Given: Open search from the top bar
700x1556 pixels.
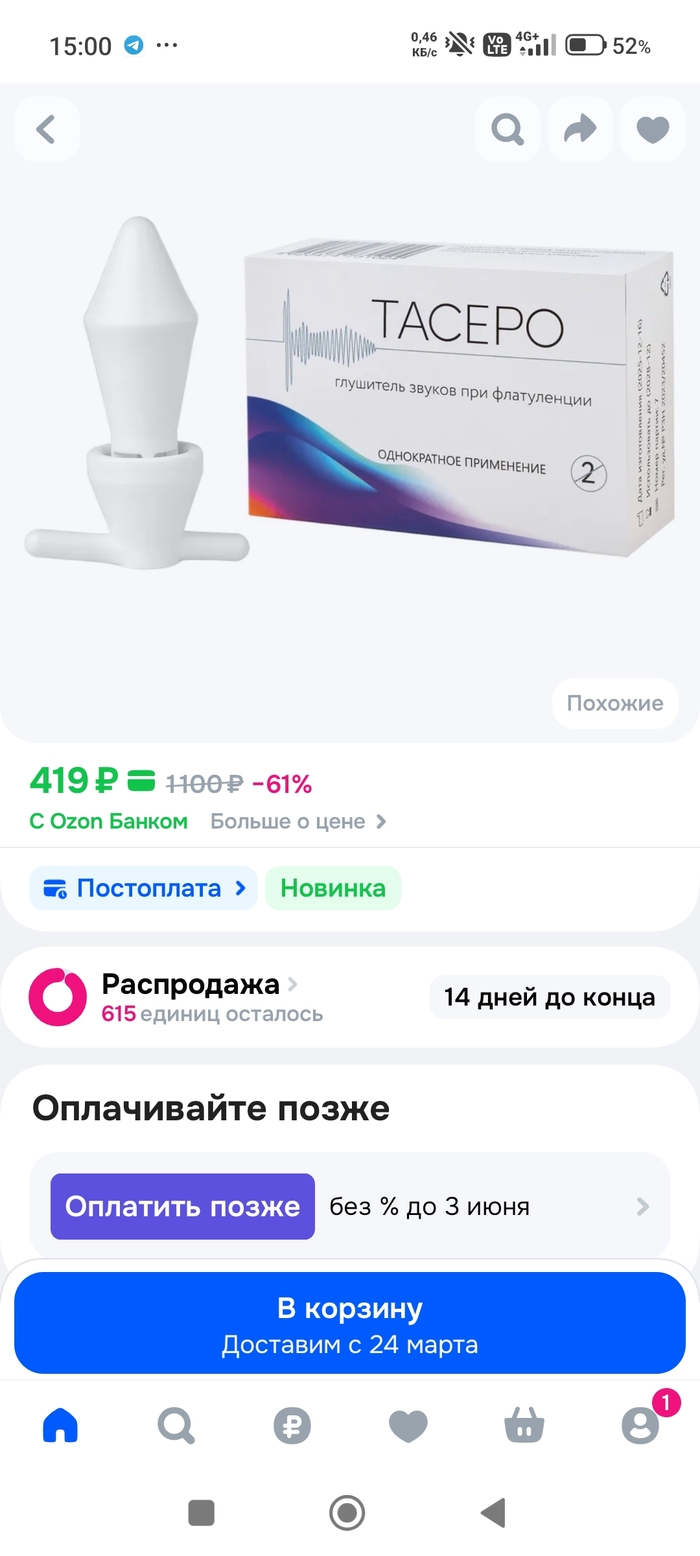Looking at the screenshot, I should coord(507,130).
